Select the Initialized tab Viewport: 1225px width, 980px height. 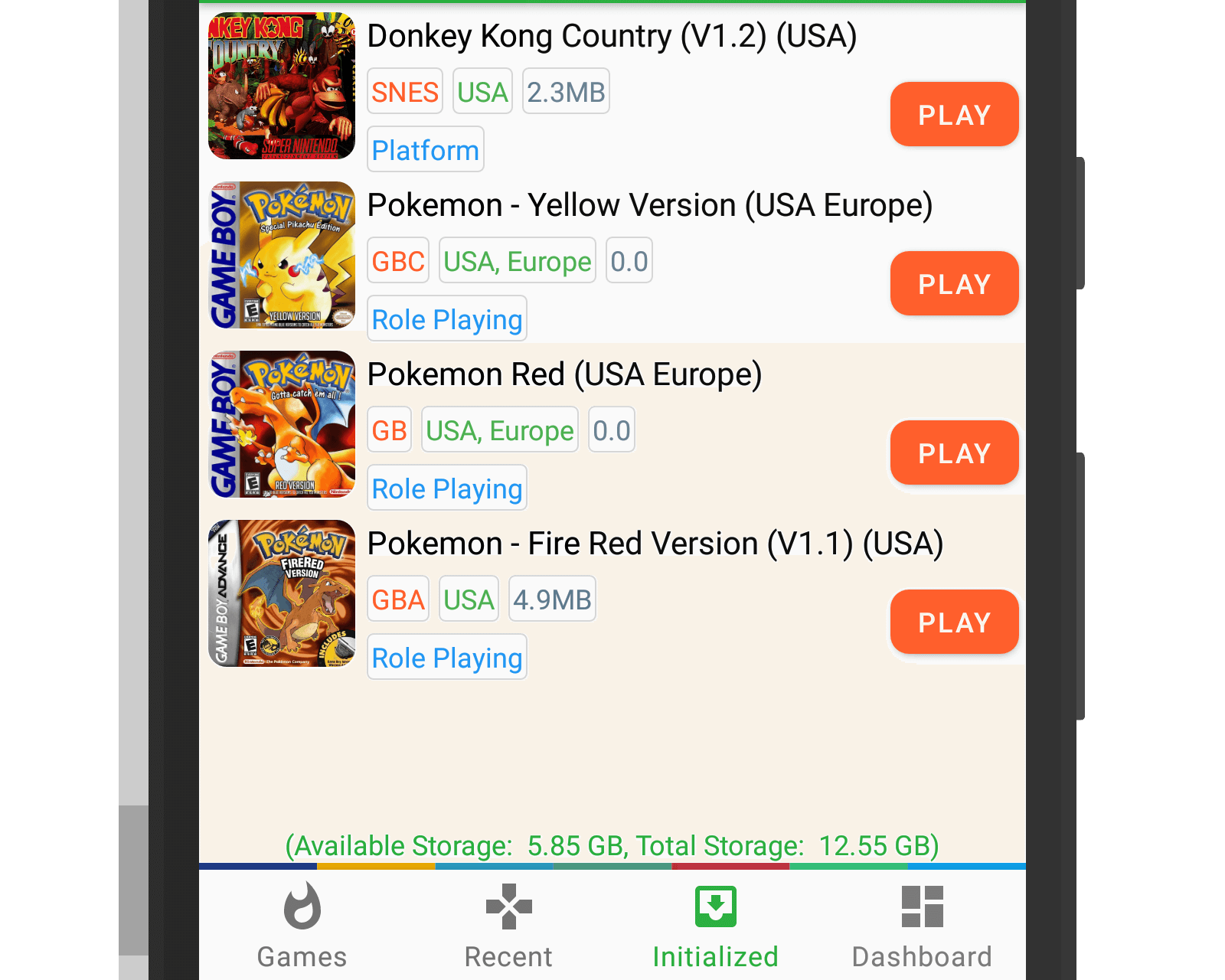coord(715,925)
